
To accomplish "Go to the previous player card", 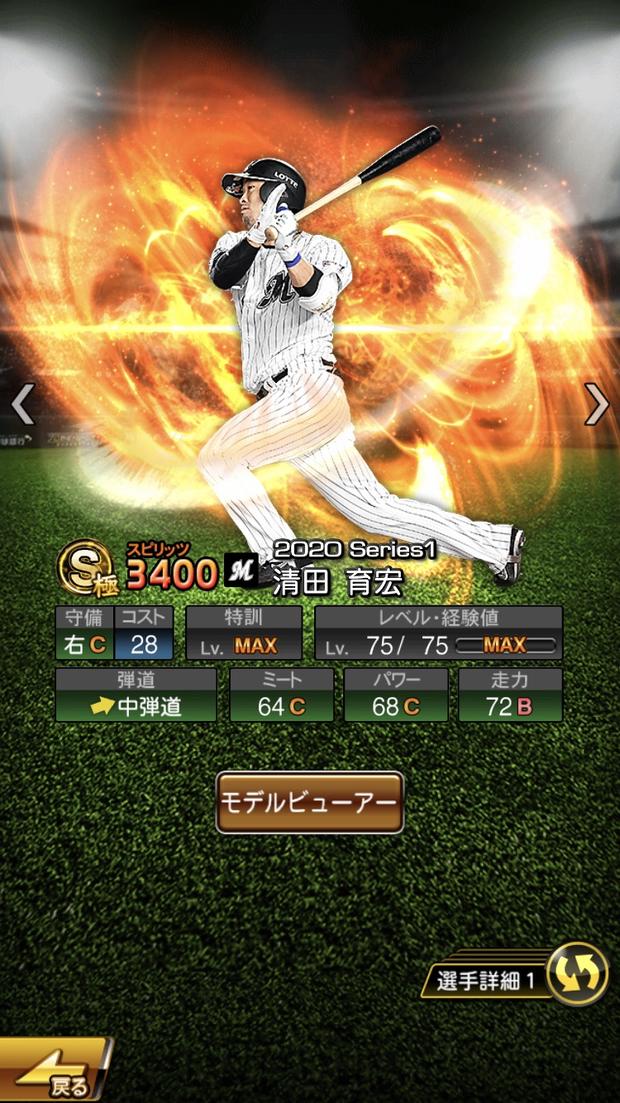I will [23, 404].
